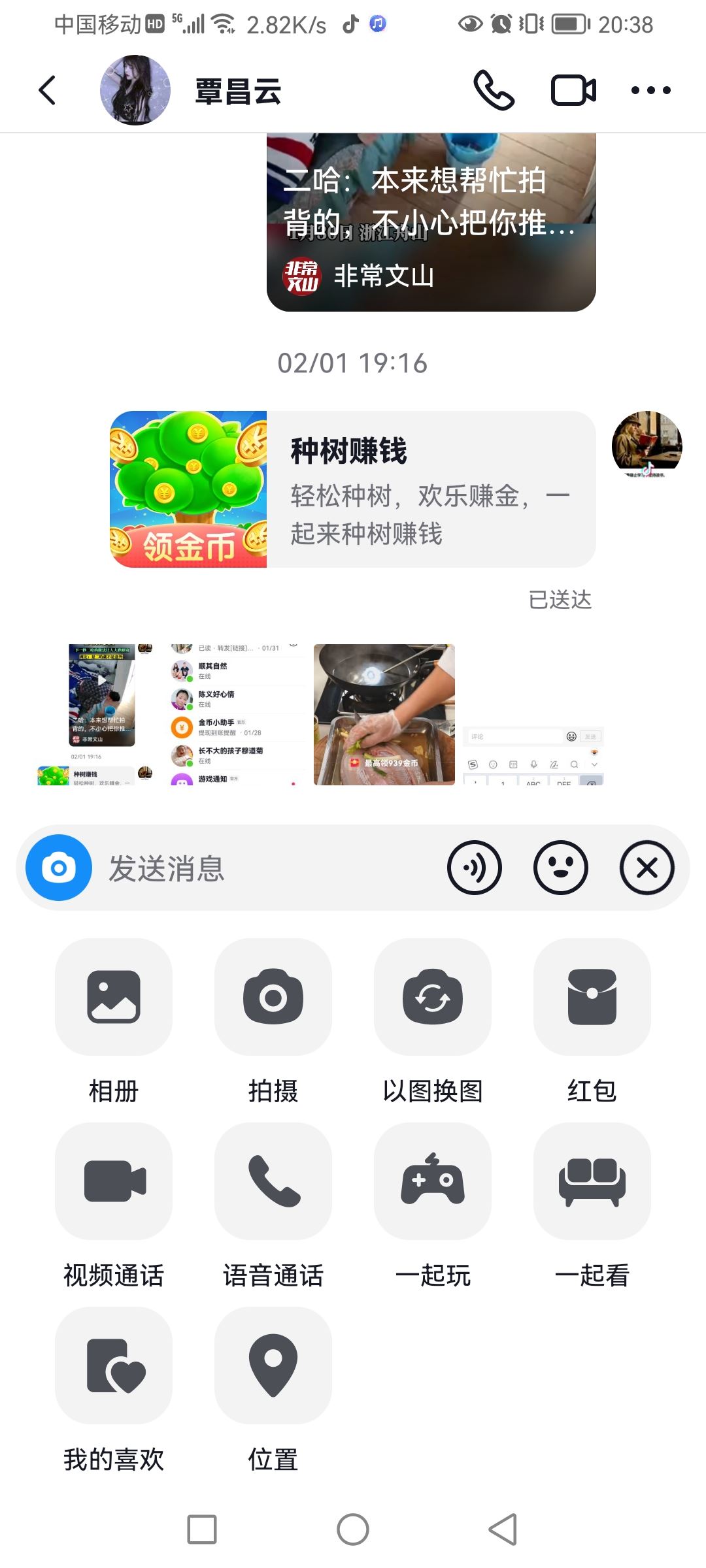This screenshot has height=1568, width=706.
Task: Start a video call from the top bar
Action: click(572, 90)
